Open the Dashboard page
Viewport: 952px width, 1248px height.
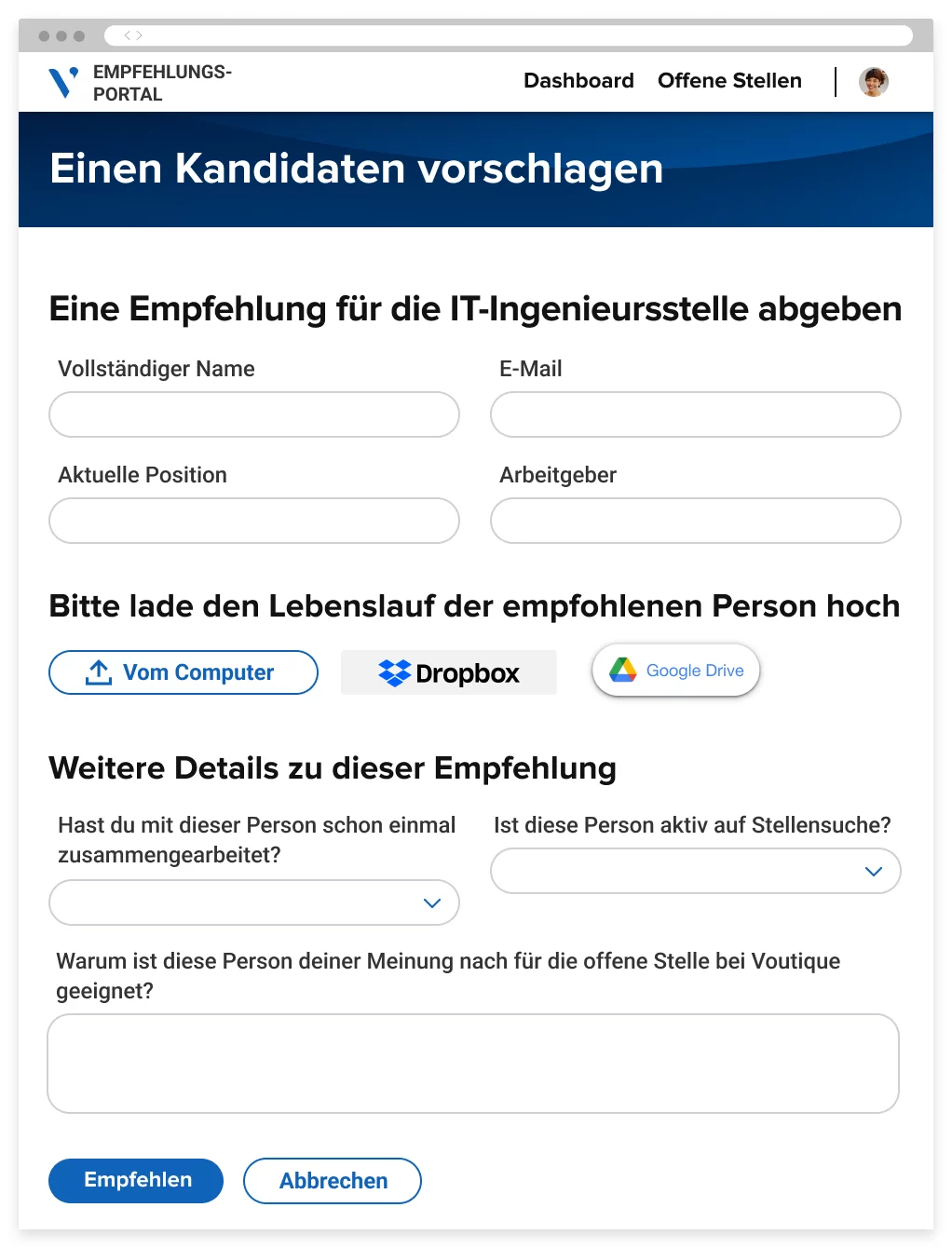point(578,81)
